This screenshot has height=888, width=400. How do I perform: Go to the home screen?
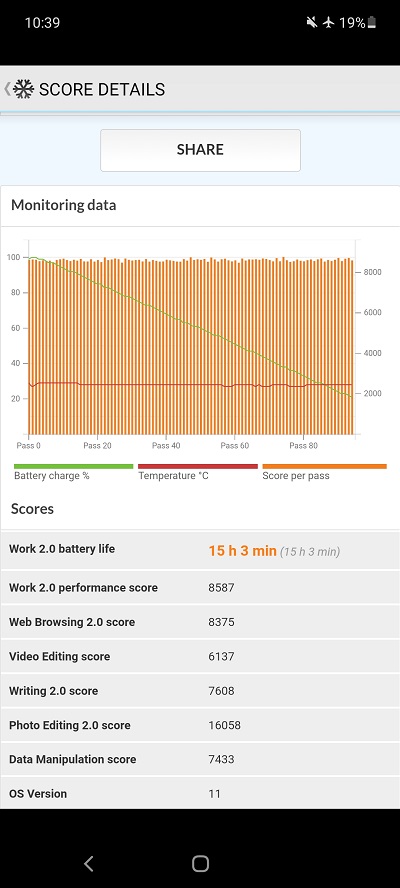200,863
